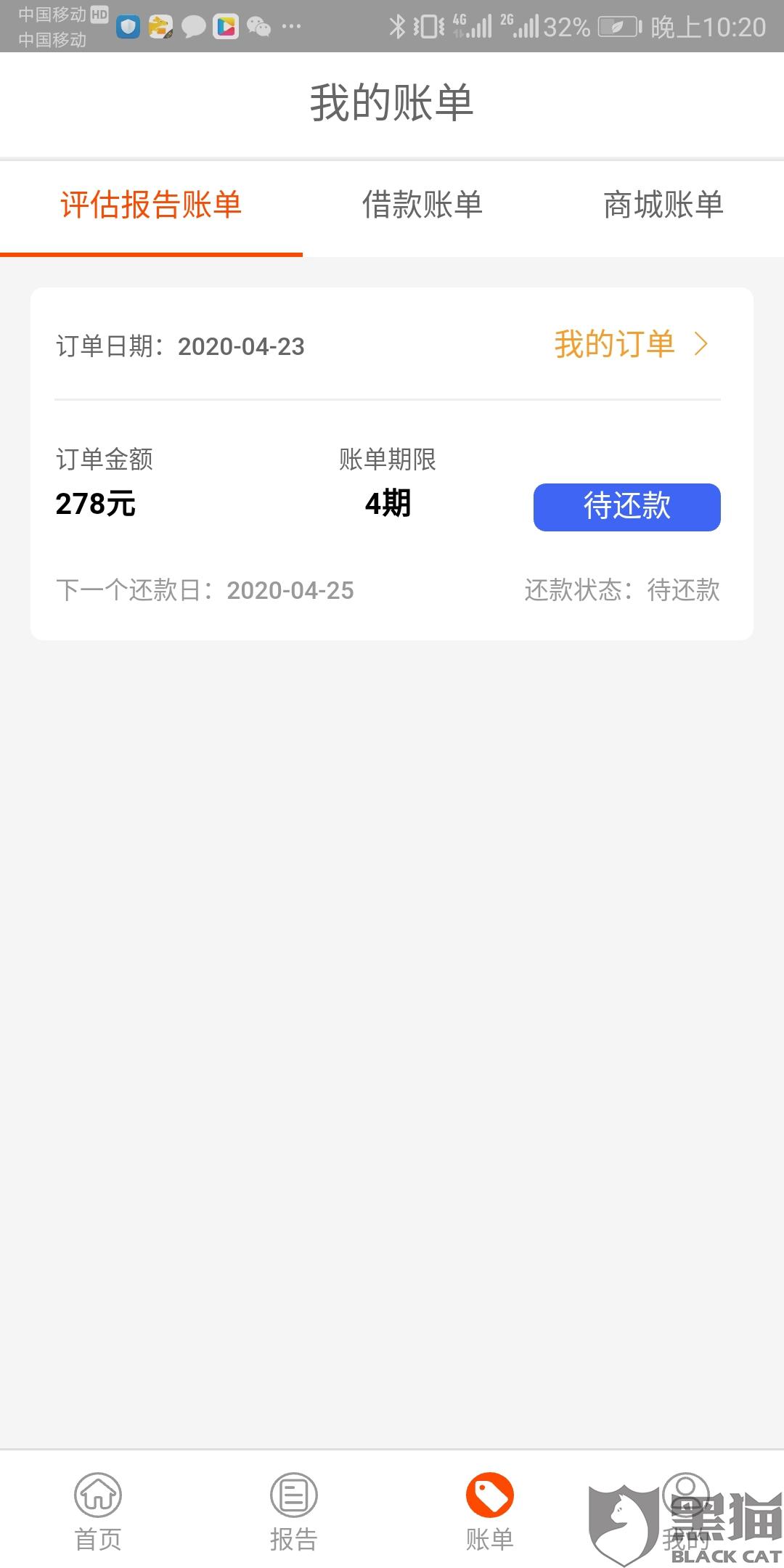Screen dimensions: 784x1568
Task: Select the 评估报告账单 tab
Action: pos(151,205)
